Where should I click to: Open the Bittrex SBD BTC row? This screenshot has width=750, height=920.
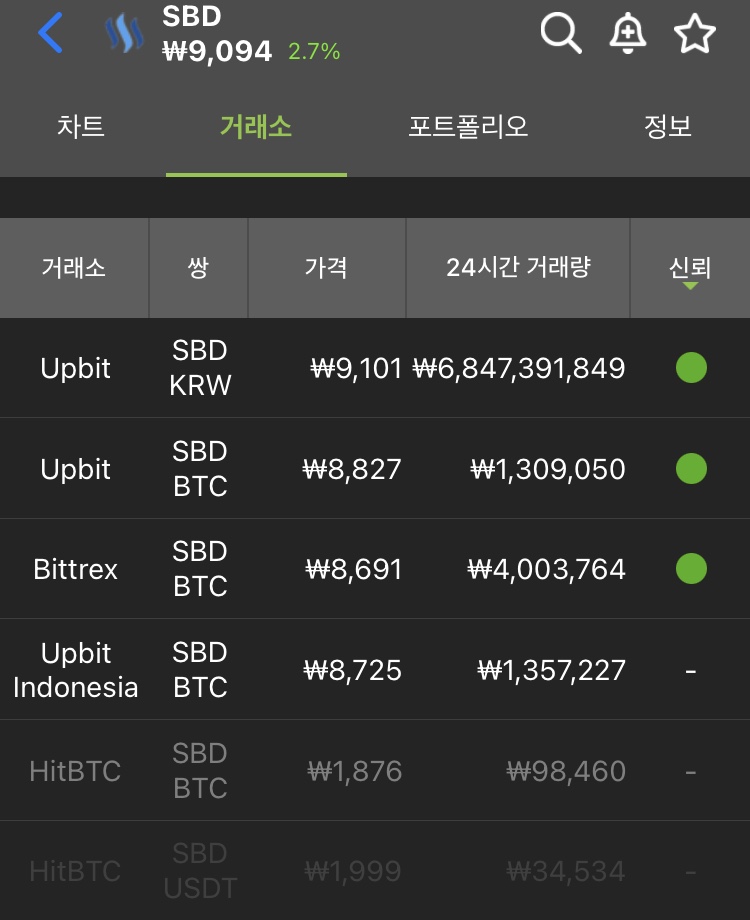(375, 569)
